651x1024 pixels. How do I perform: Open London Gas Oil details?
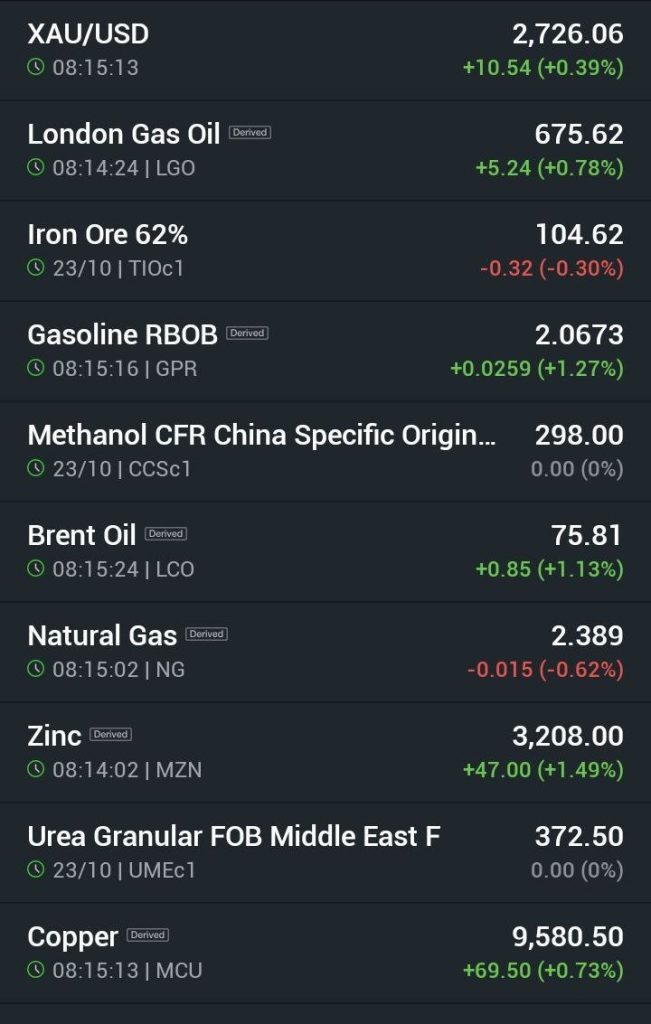point(325,150)
